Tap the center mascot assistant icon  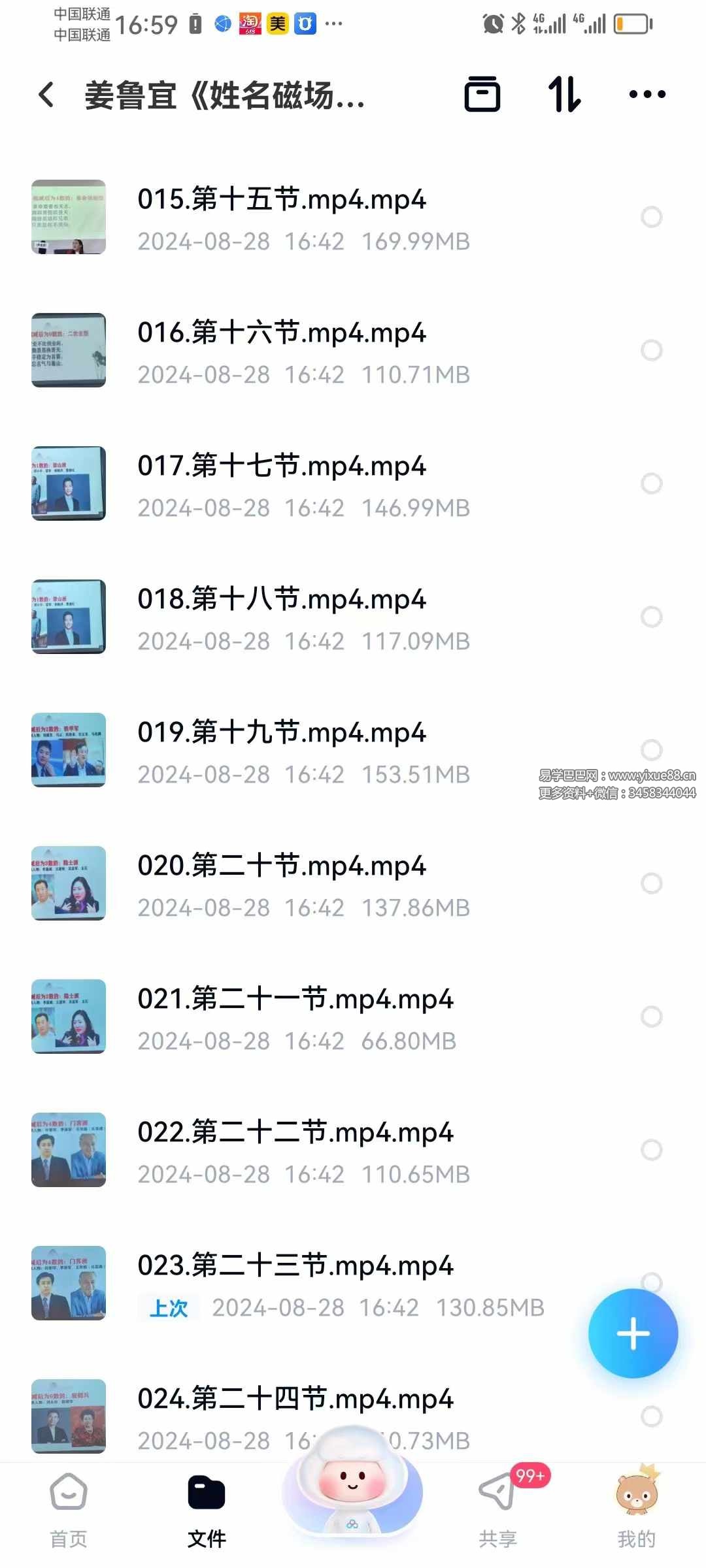[x=353, y=1496]
